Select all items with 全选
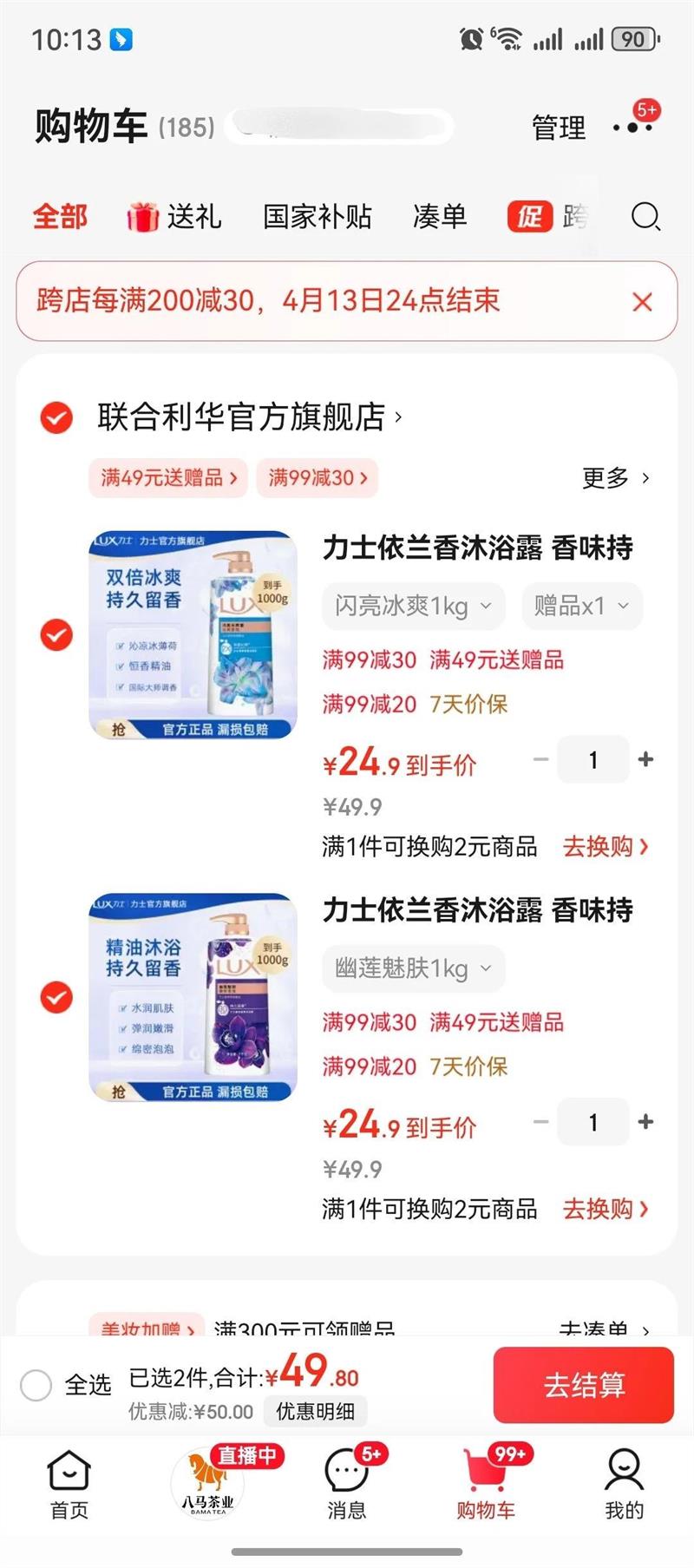The height and width of the screenshot is (1568, 694). coord(36,1385)
